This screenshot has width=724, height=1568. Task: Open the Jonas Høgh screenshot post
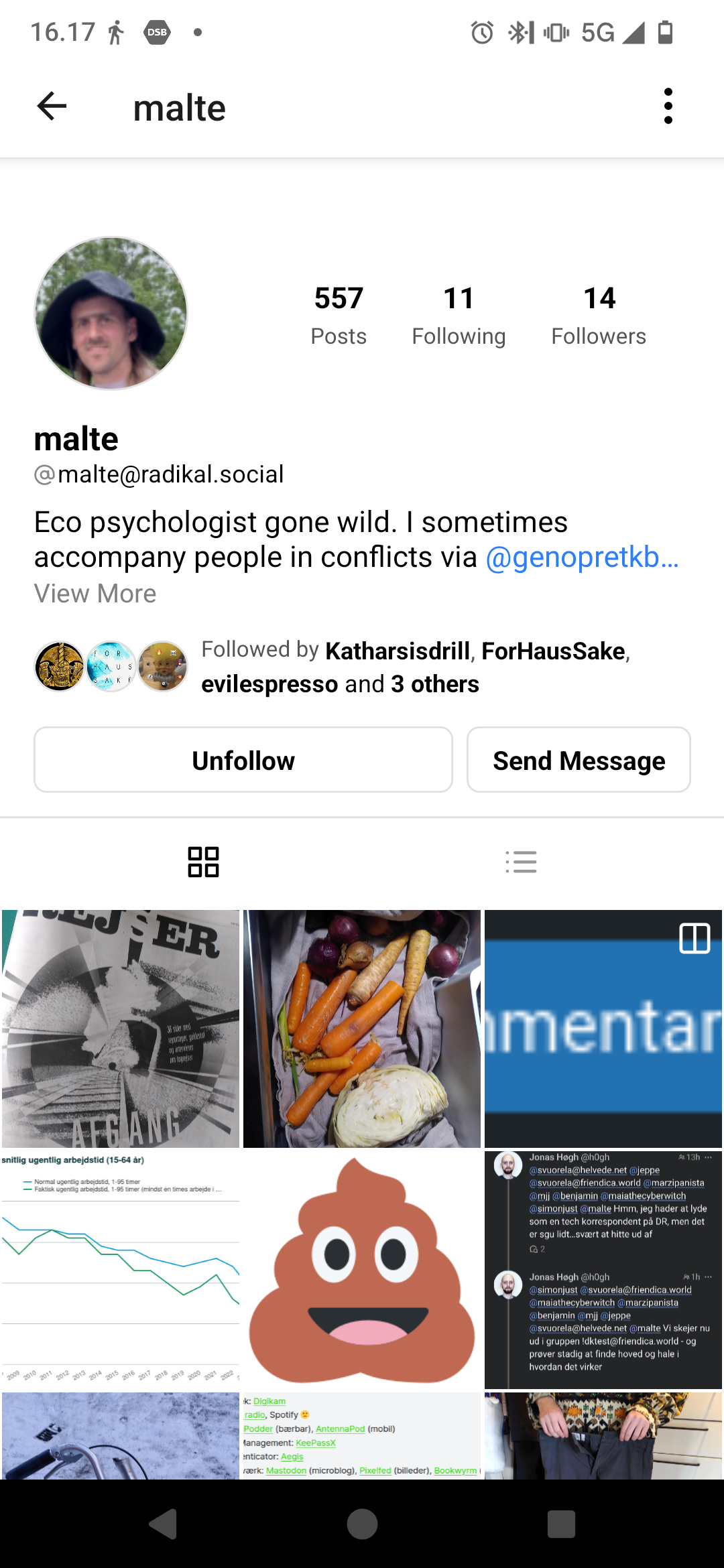[x=603, y=1270]
